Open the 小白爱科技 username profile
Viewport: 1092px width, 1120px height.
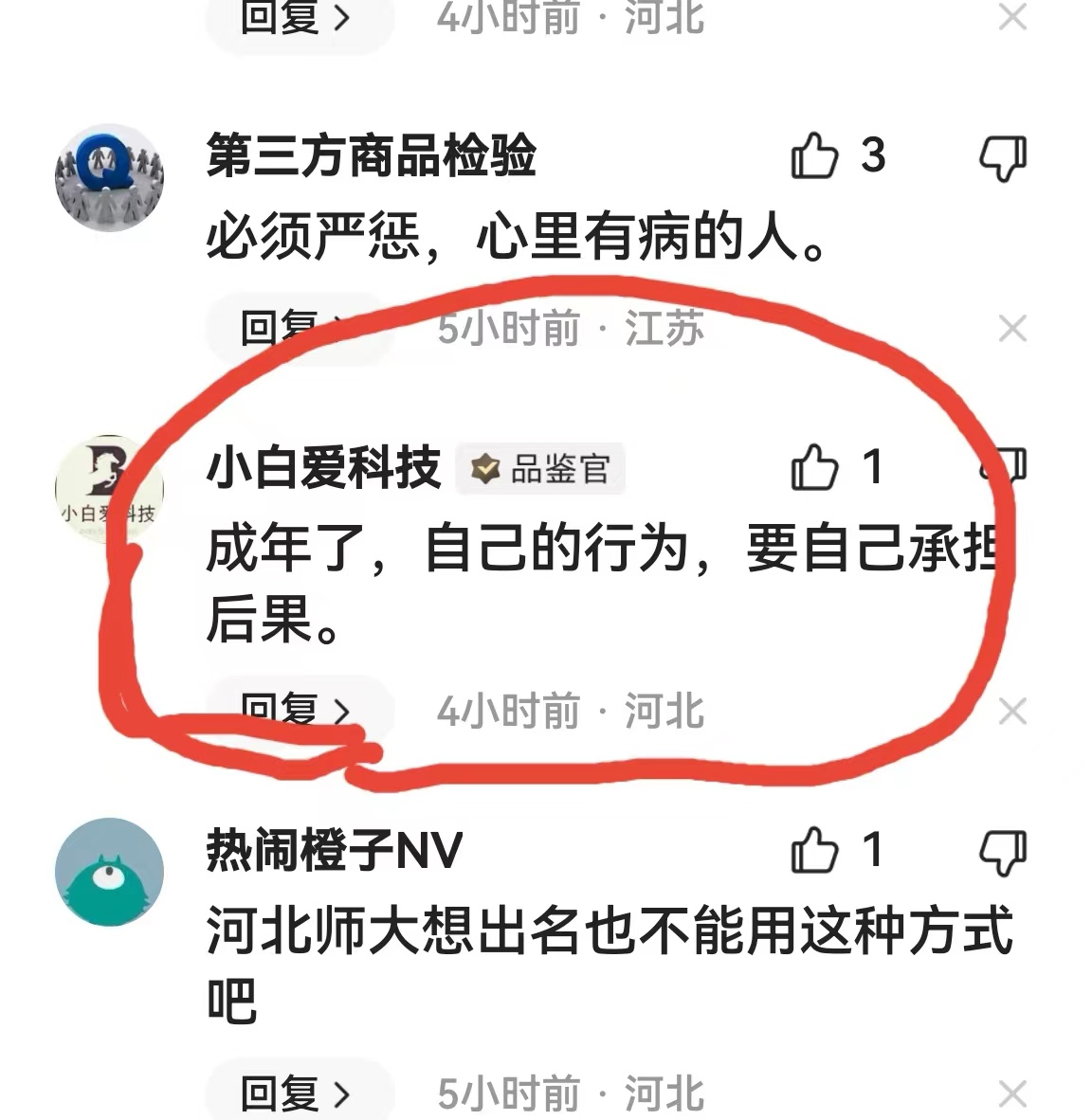click(323, 468)
